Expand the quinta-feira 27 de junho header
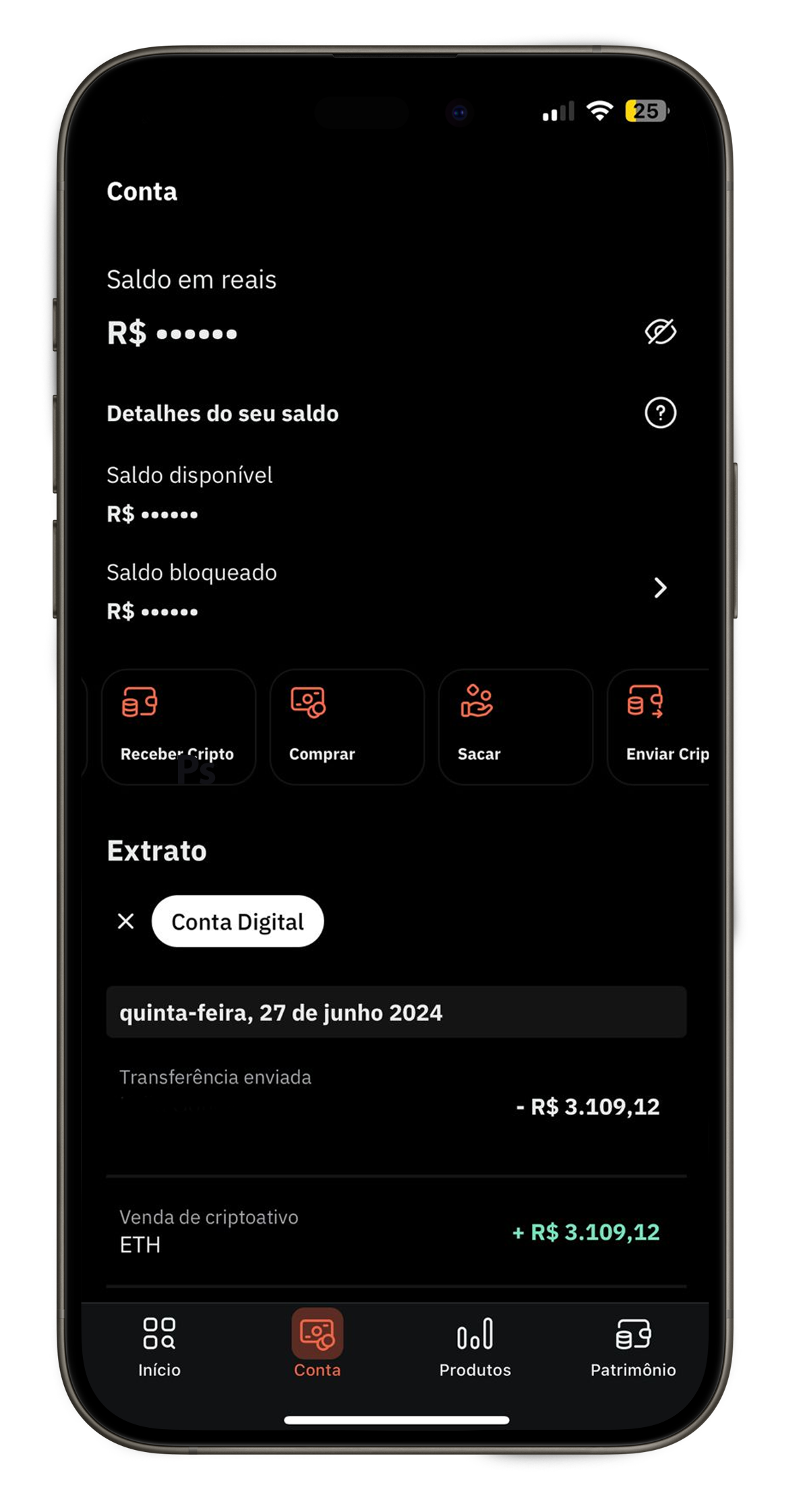The image size is (805, 1512). click(396, 1012)
